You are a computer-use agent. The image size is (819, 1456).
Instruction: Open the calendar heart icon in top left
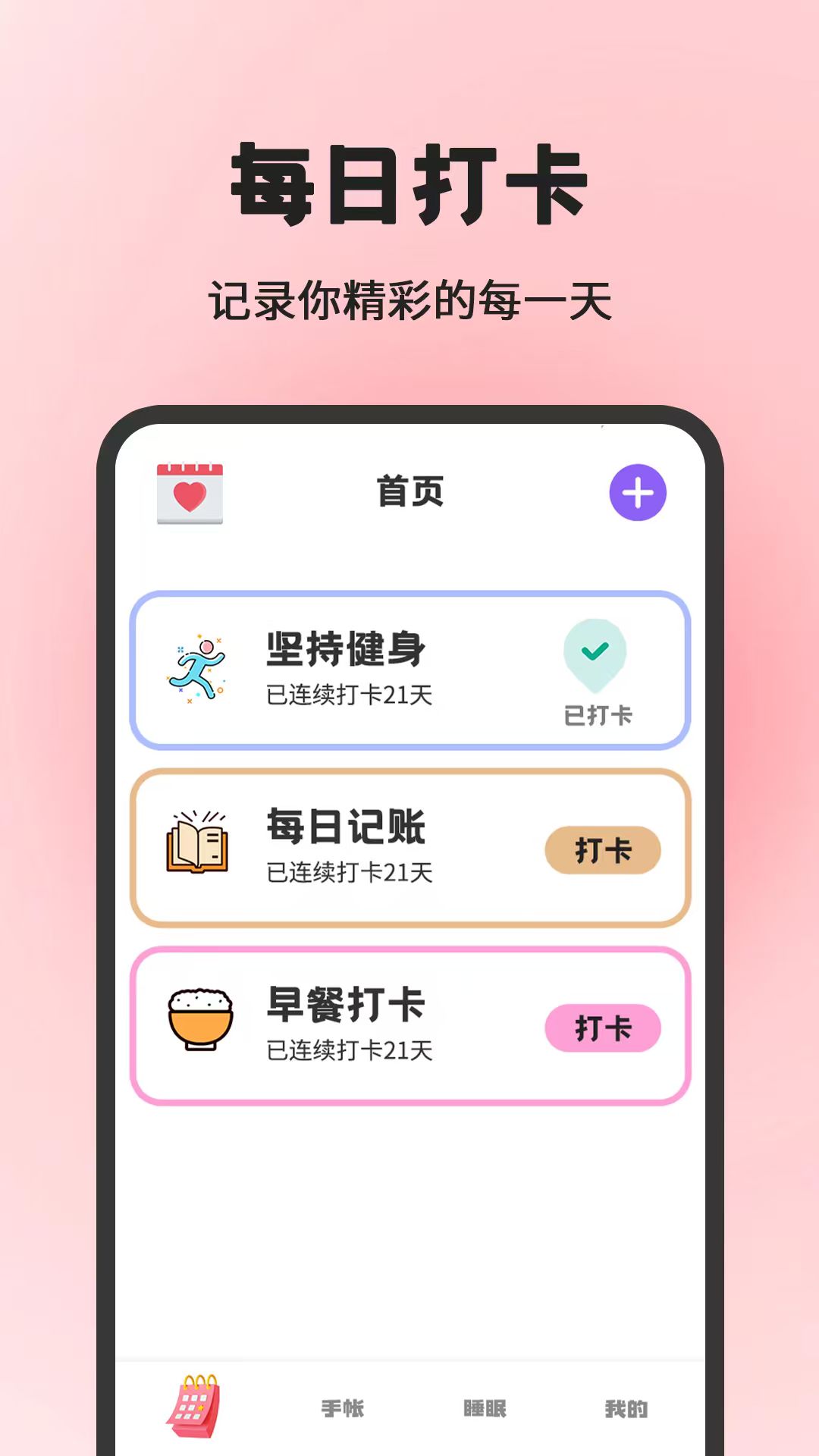pos(191,491)
